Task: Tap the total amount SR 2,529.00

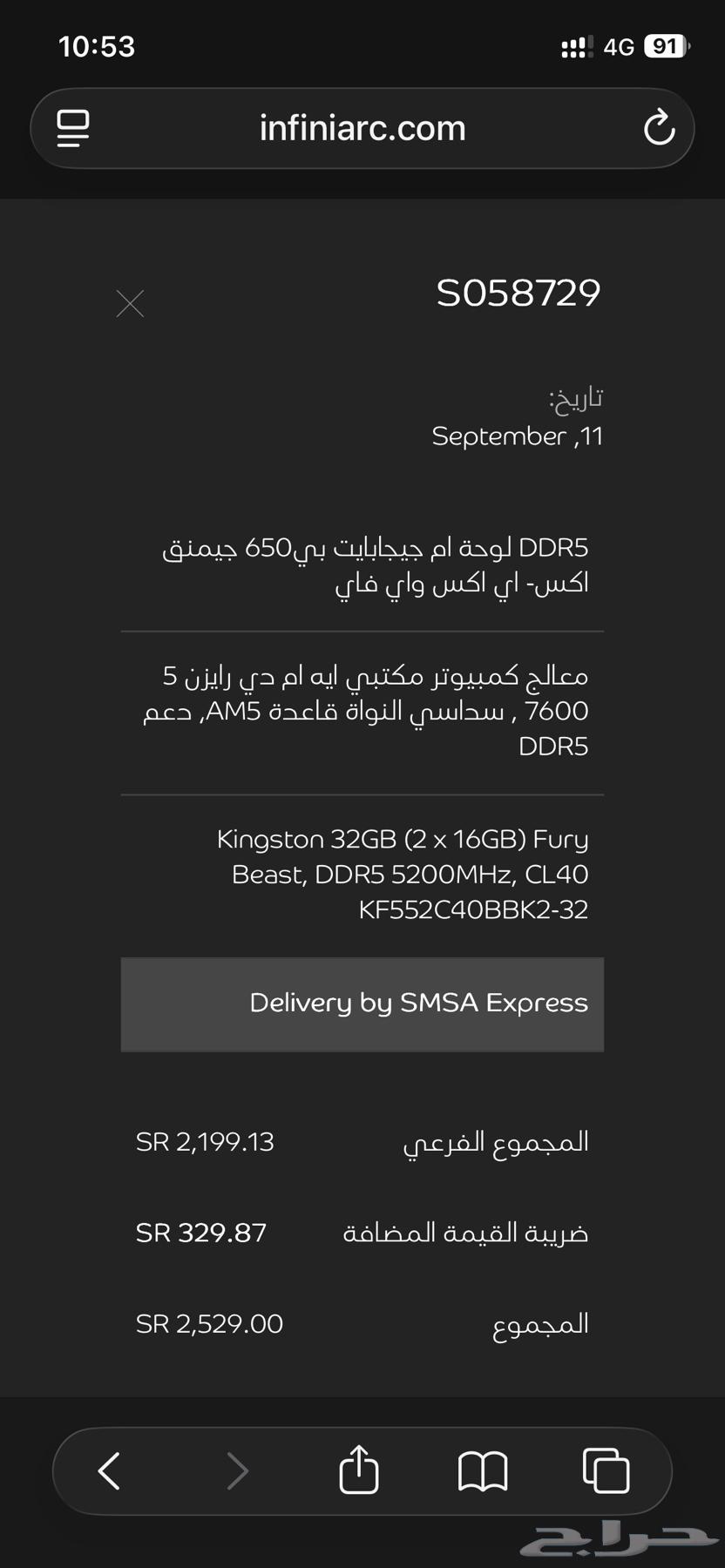Action: [209, 1322]
